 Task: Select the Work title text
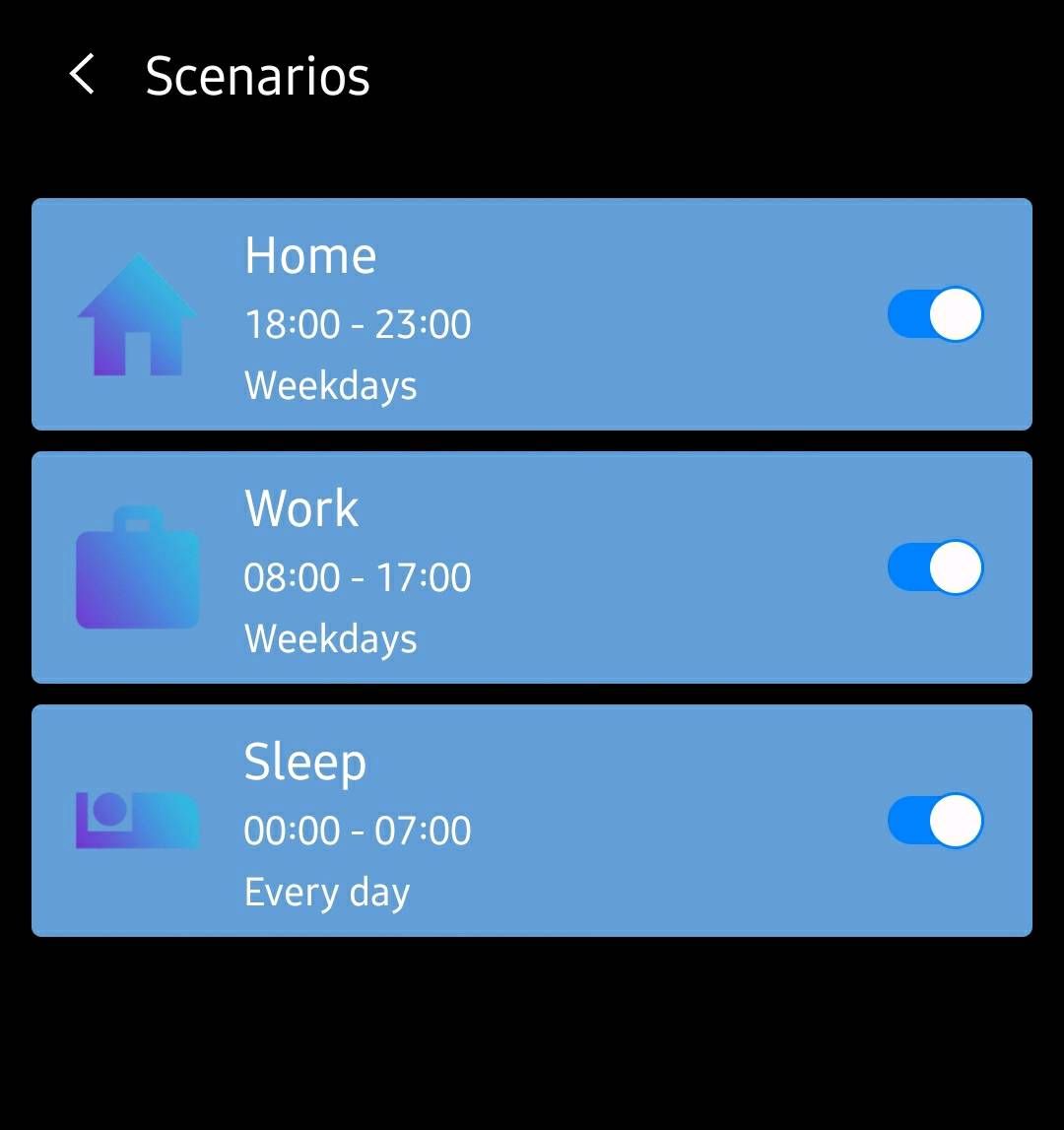pyautogui.click(x=301, y=507)
